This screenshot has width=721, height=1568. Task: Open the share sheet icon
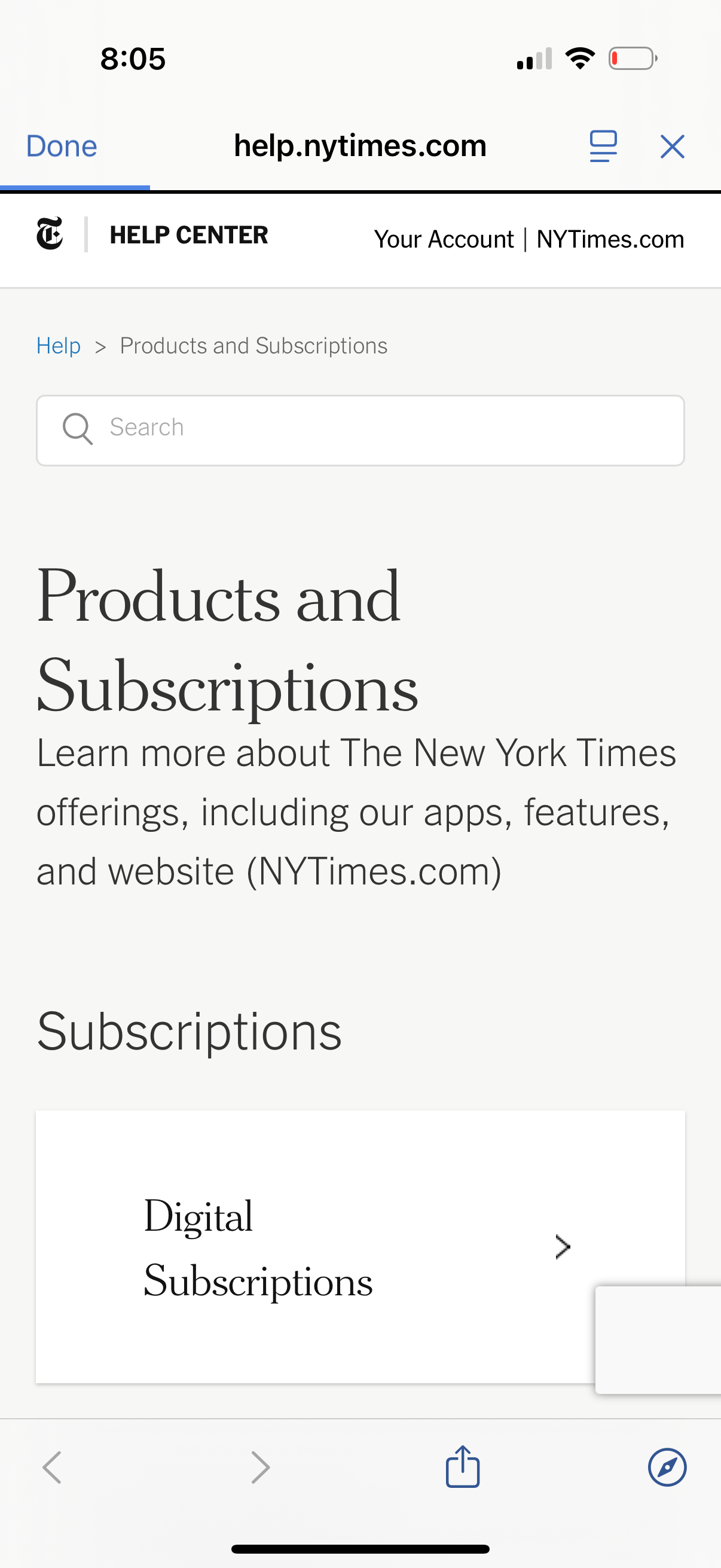[x=462, y=1467]
